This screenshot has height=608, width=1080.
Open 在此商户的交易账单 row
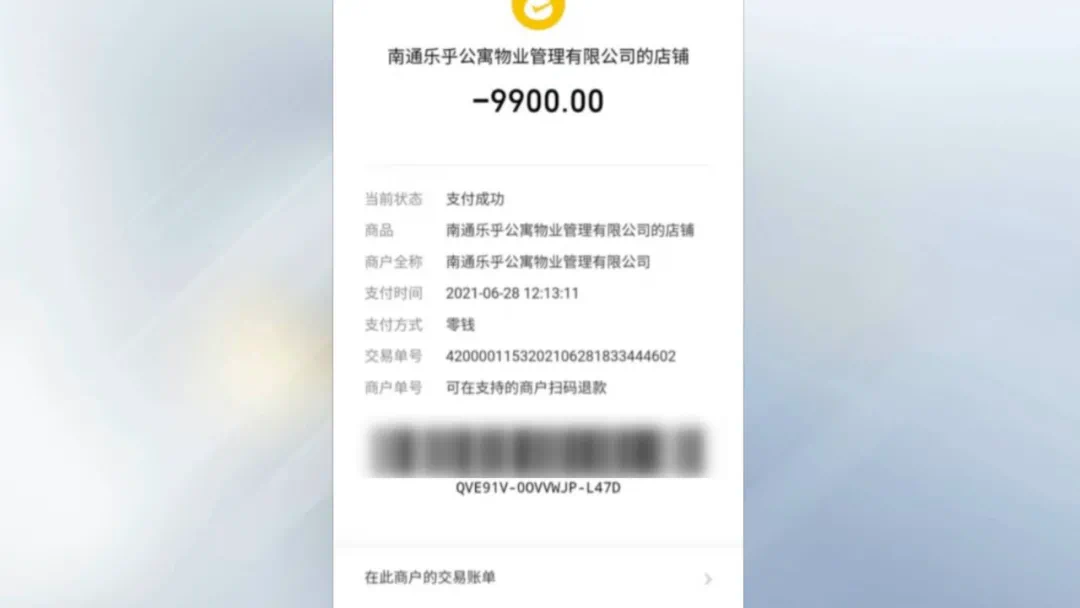(x=538, y=577)
